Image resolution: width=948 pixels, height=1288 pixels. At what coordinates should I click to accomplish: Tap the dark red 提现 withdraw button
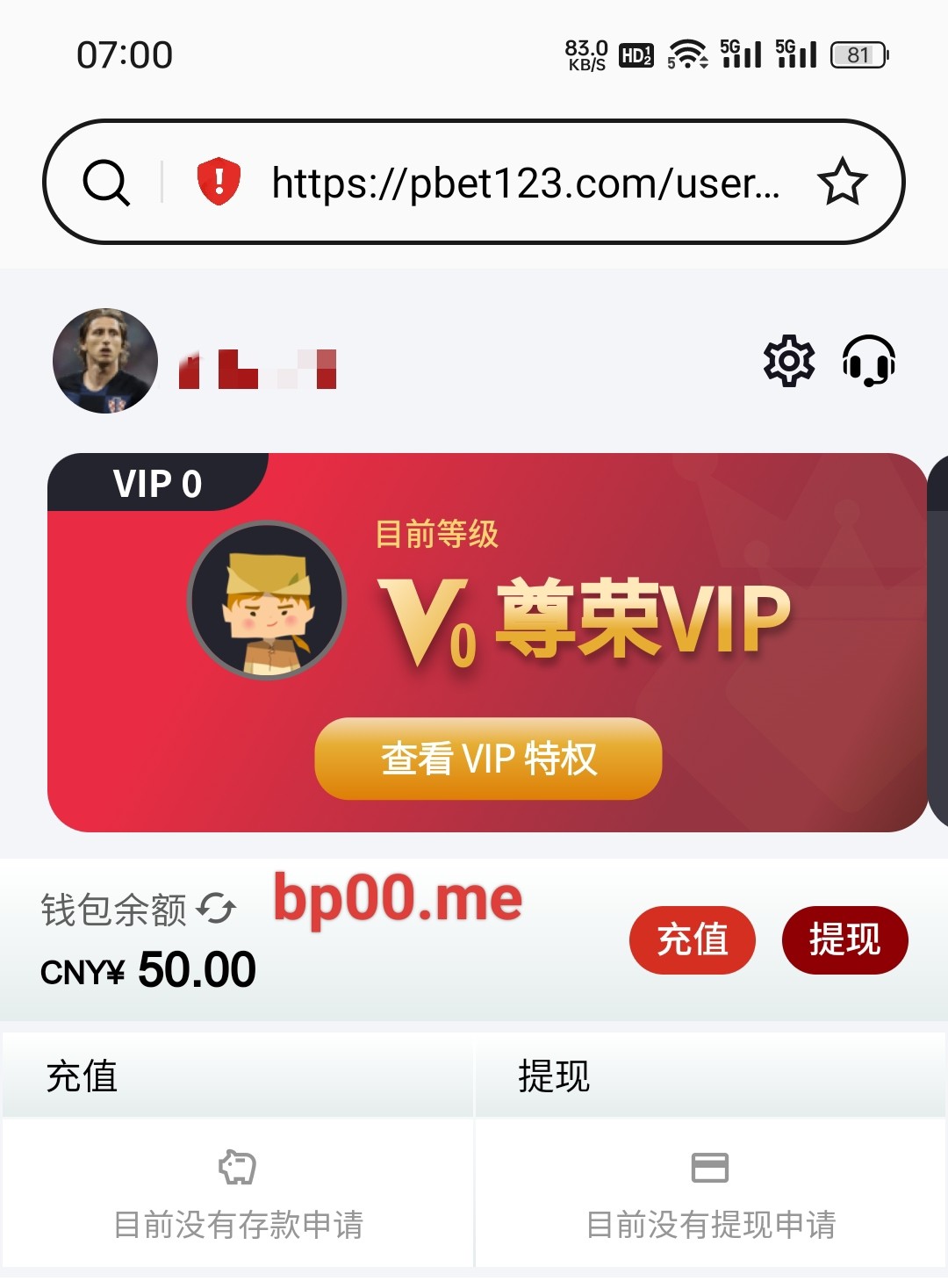pos(844,939)
